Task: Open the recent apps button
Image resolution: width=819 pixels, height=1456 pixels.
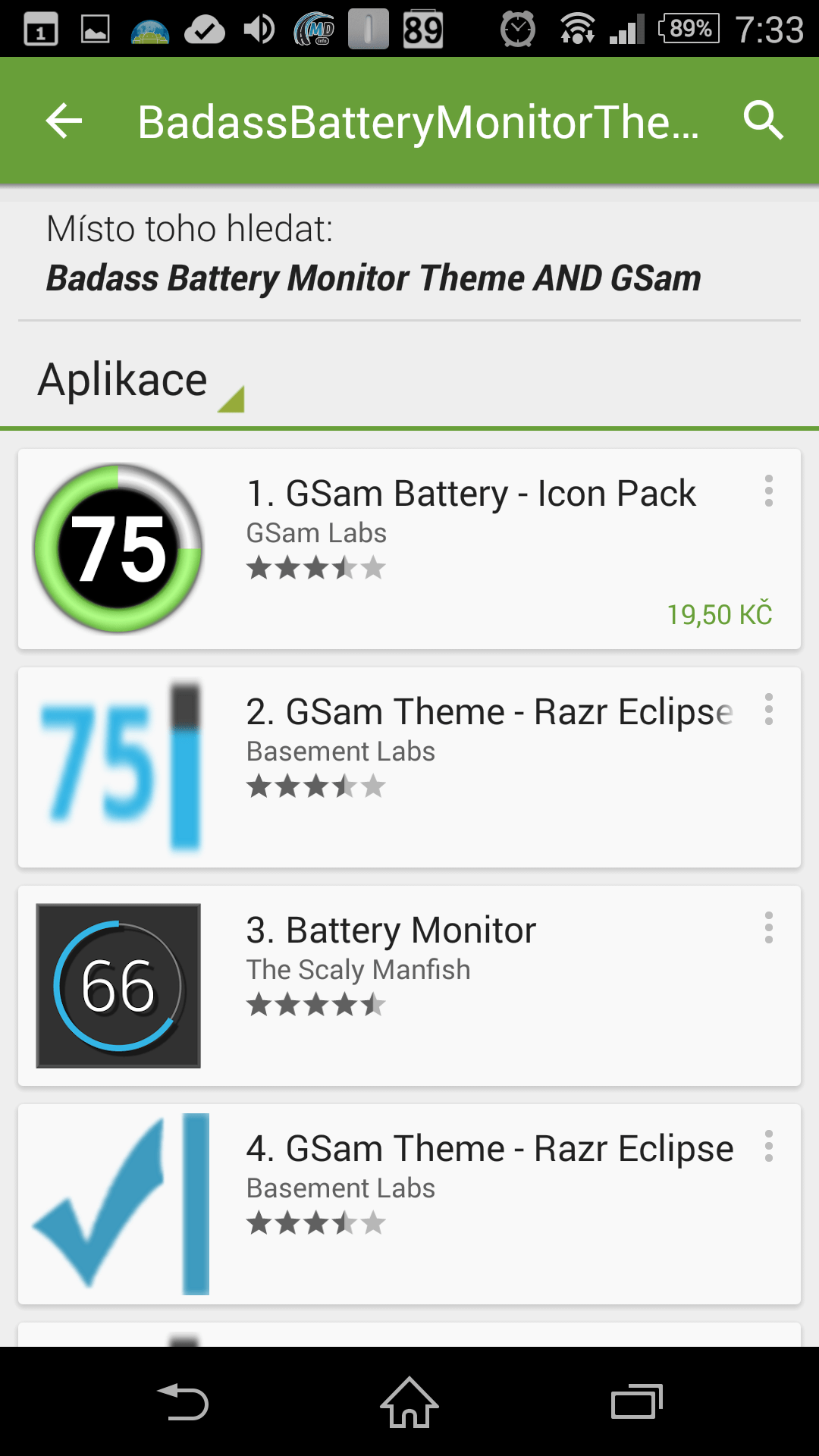Action: [x=637, y=1402]
